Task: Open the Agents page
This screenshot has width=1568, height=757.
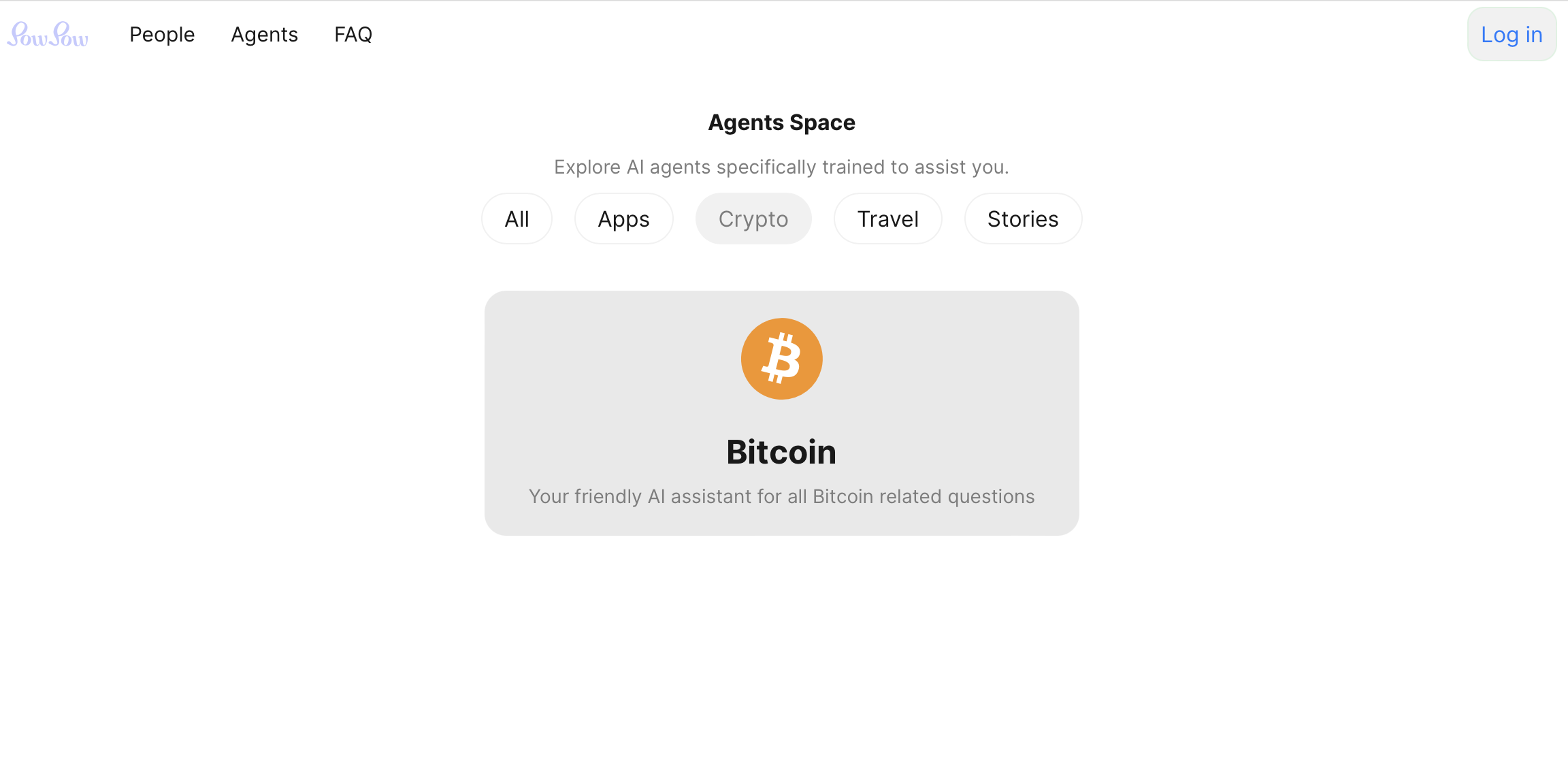Action: click(265, 35)
